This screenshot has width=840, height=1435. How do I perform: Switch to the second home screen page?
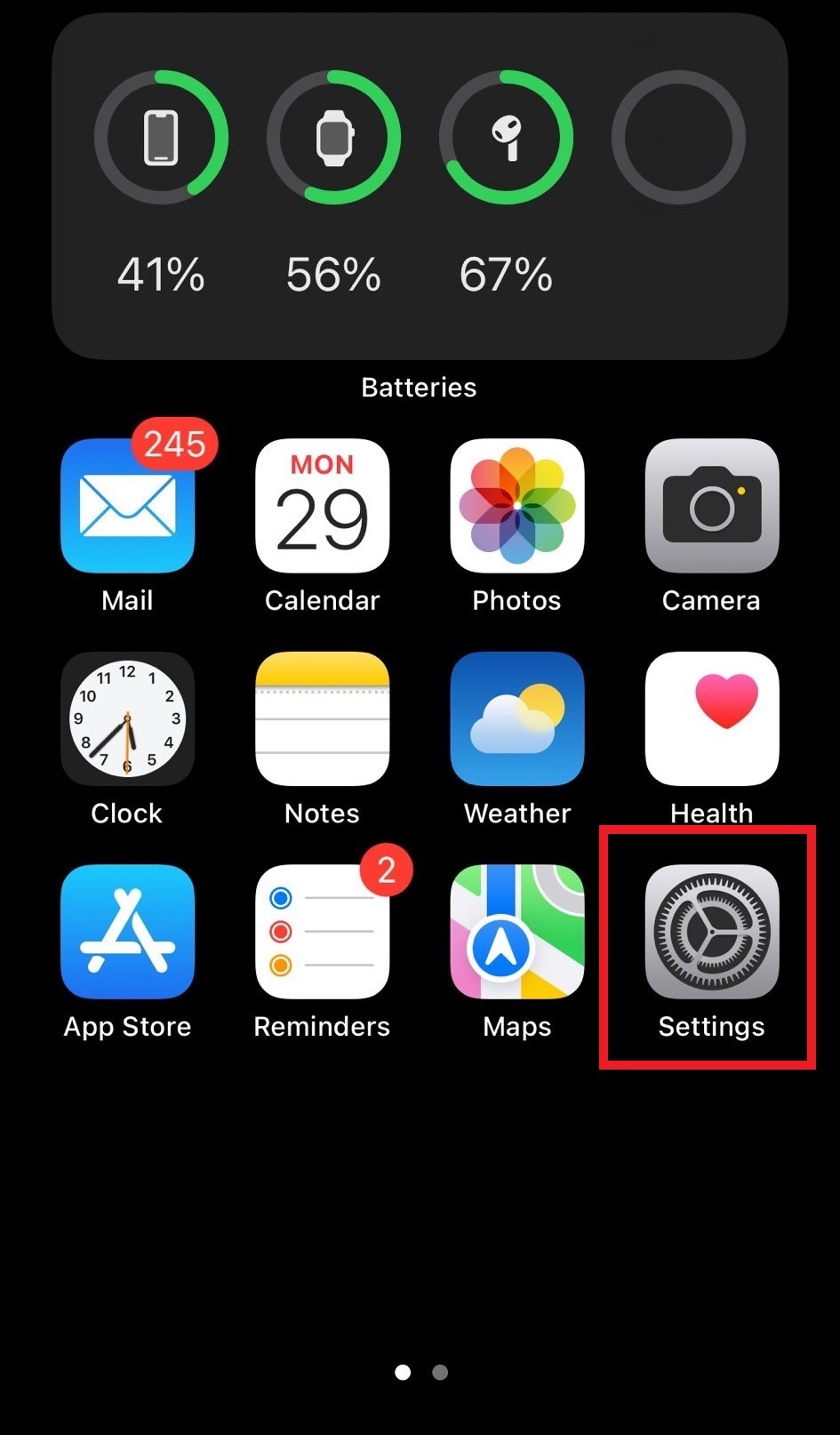[x=439, y=1372]
